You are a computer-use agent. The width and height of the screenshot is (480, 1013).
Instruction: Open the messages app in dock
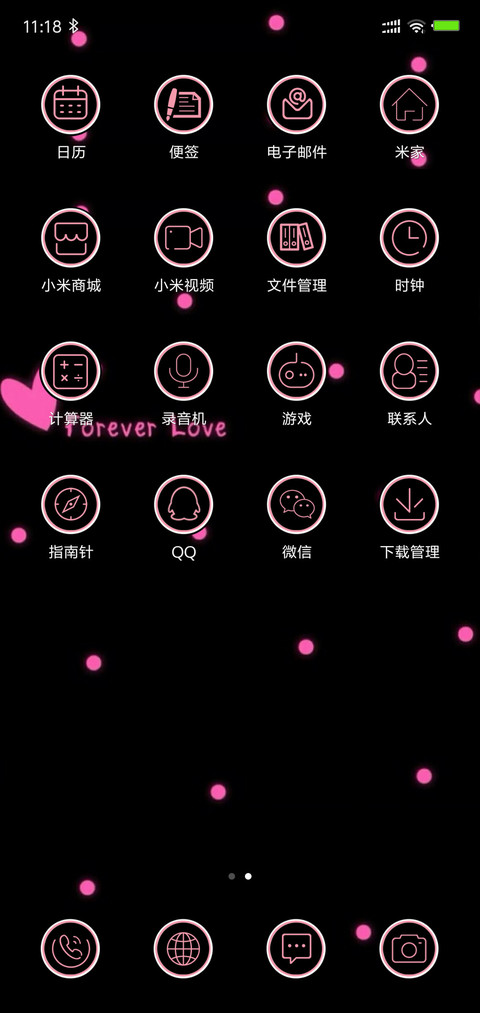pos(297,949)
